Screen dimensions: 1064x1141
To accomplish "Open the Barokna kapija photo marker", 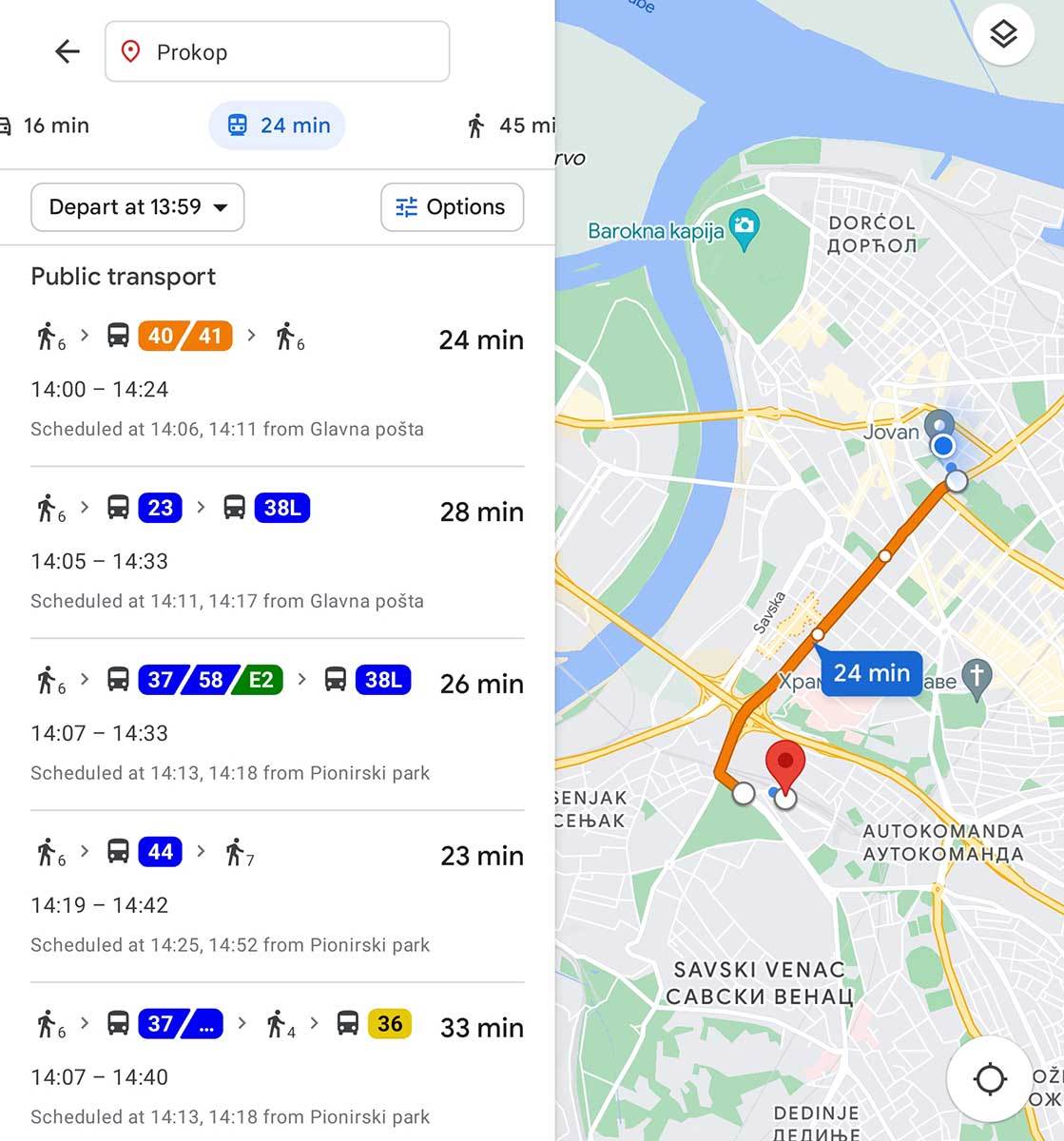I will [743, 227].
